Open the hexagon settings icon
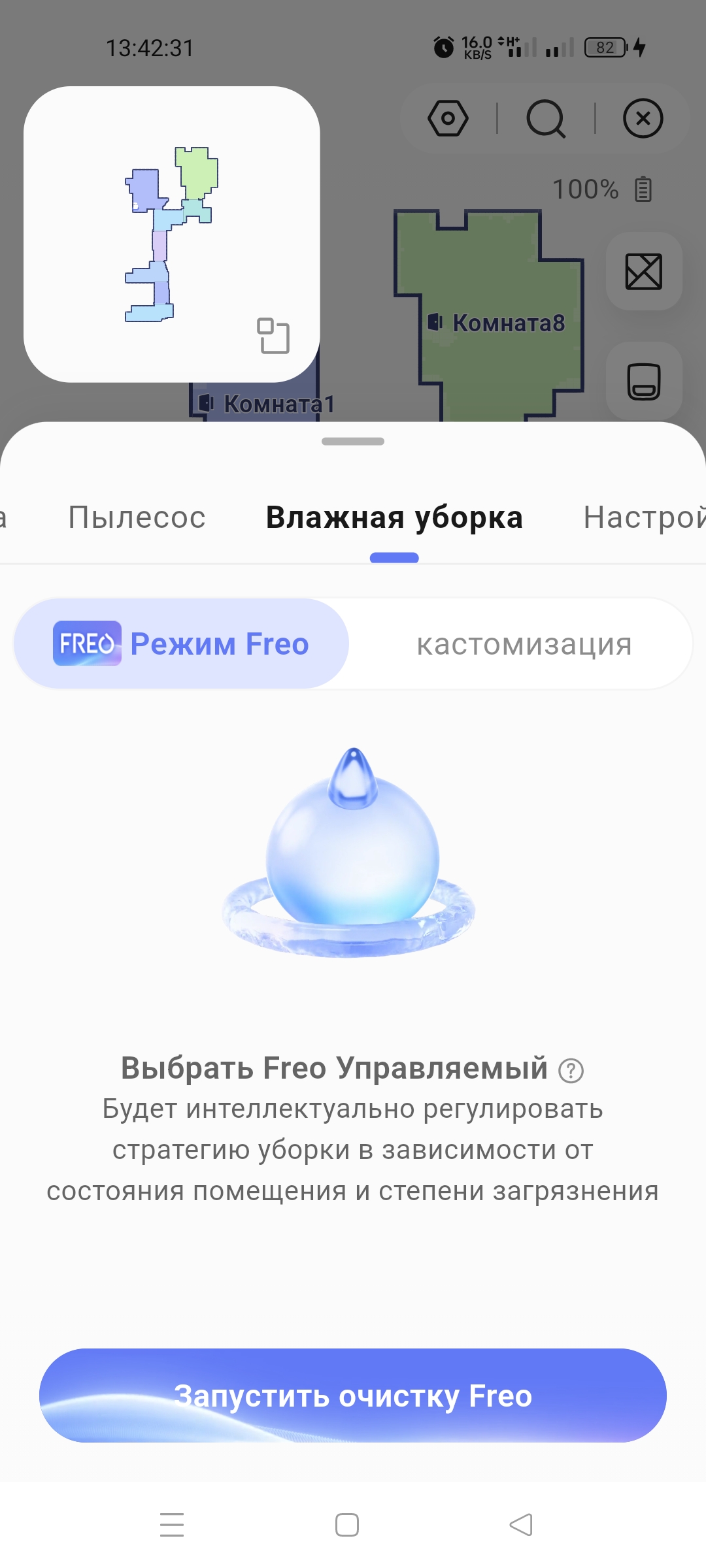The width and height of the screenshot is (706, 1568). point(448,118)
